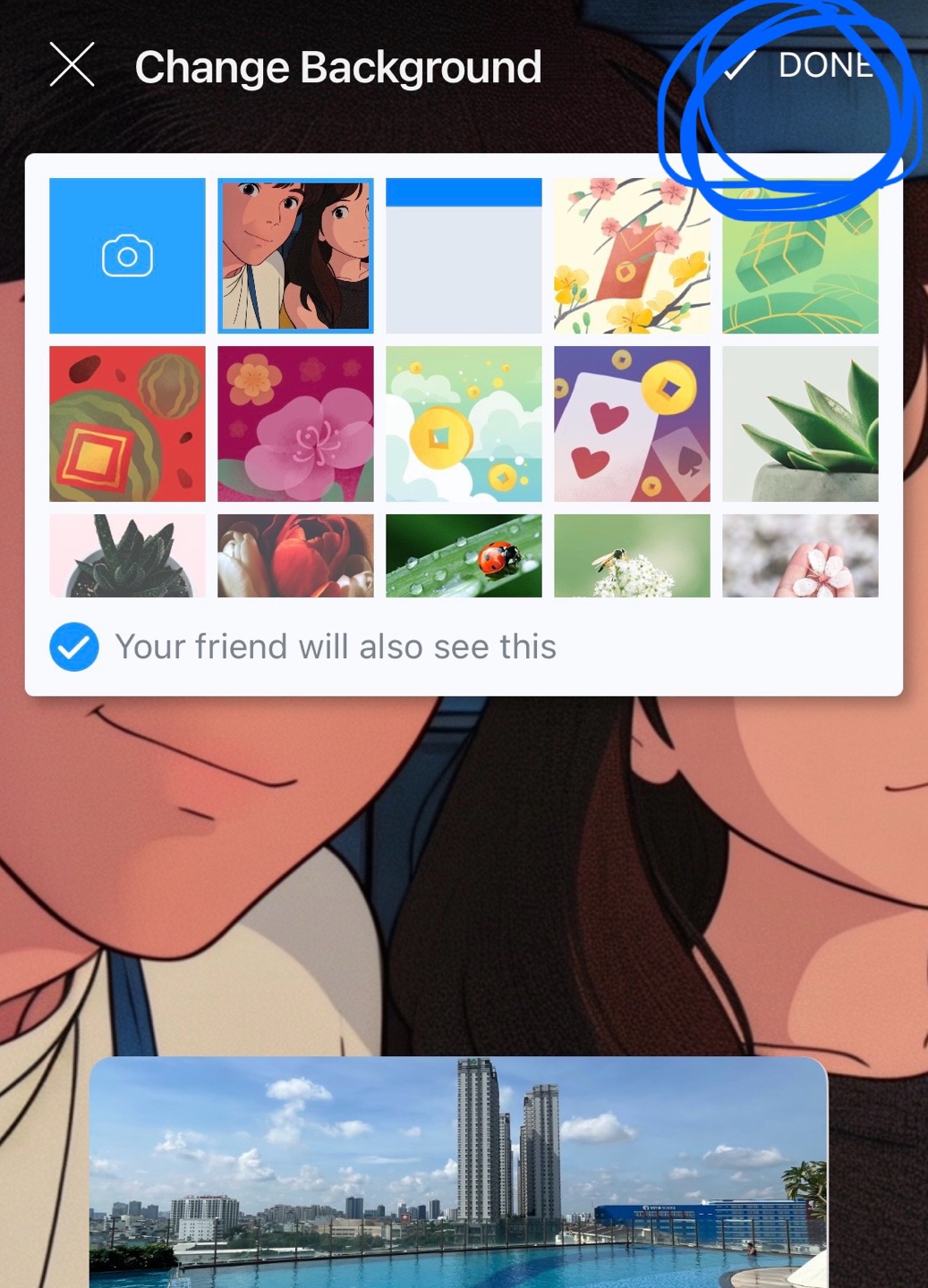This screenshot has width=928, height=1288.
Task: Select the ladybug on leaf background
Action: (x=464, y=555)
